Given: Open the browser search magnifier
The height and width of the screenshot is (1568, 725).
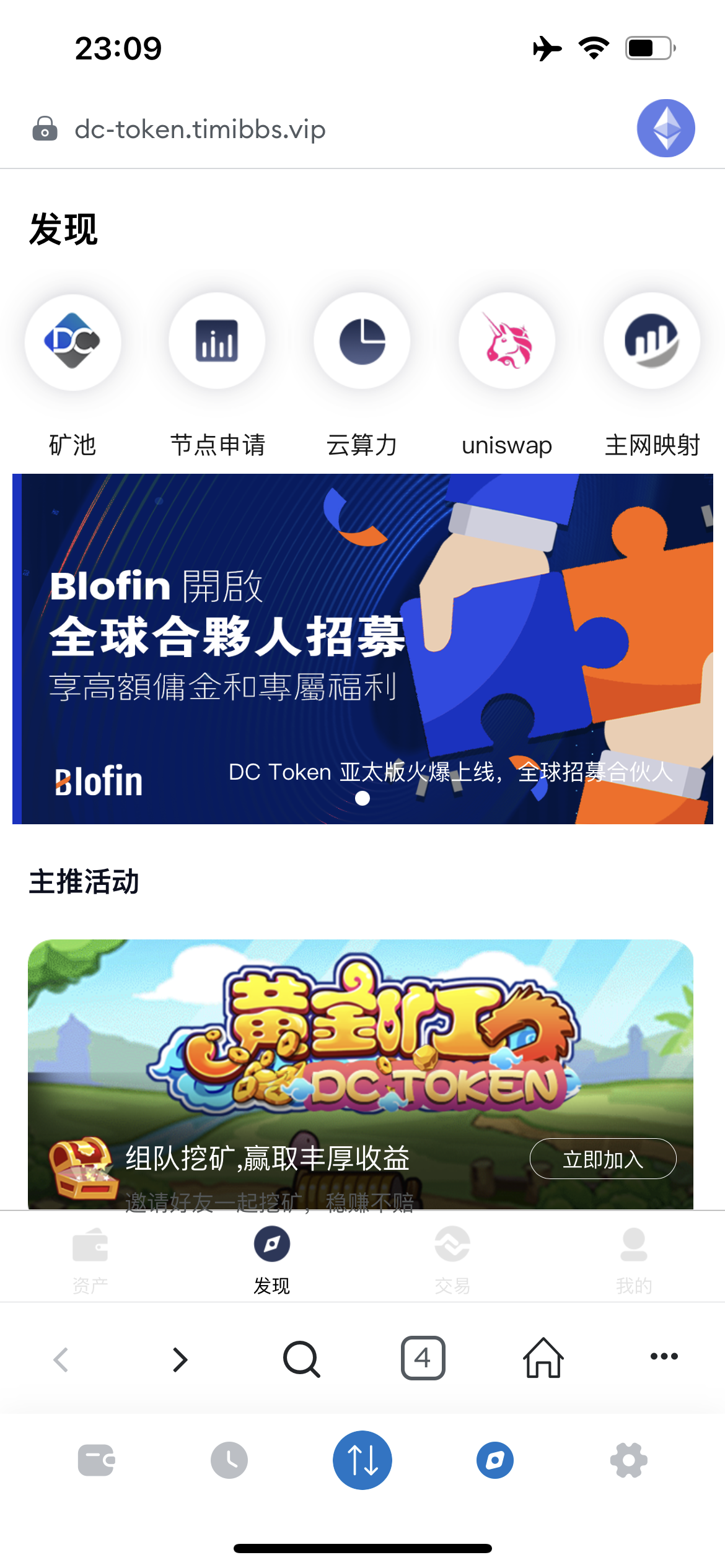Looking at the screenshot, I should click(x=301, y=1357).
